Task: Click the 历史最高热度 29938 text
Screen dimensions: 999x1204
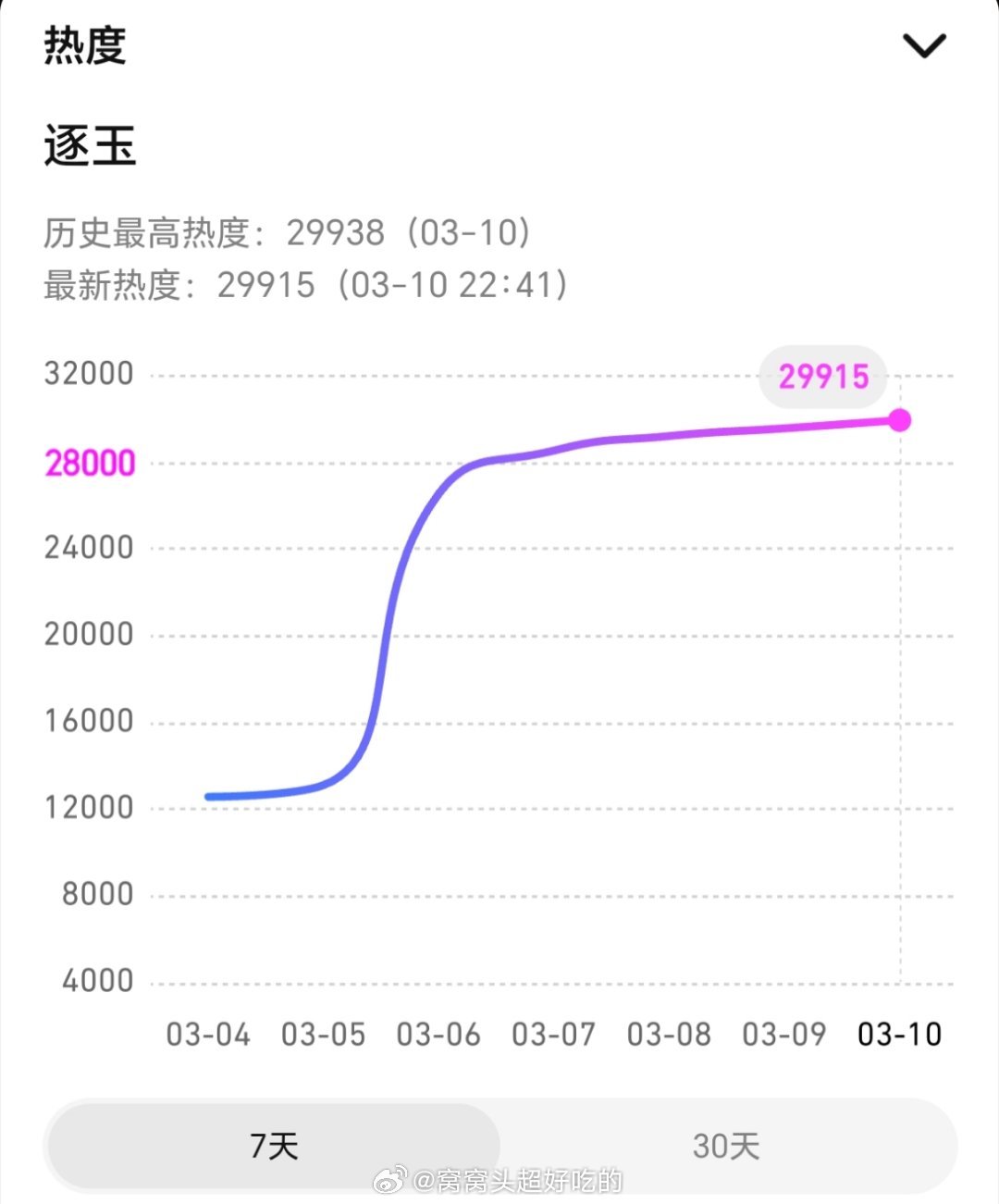Action: [x=287, y=233]
